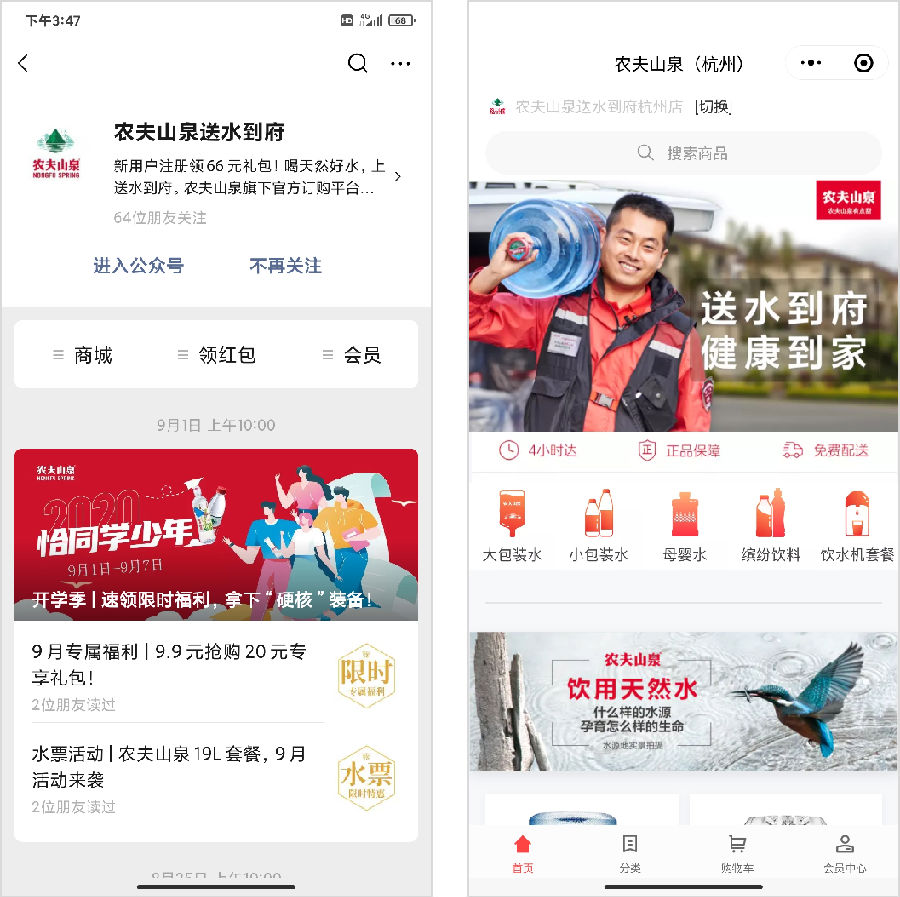Open the 商城 menu
The image size is (900, 897).
[83, 355]
